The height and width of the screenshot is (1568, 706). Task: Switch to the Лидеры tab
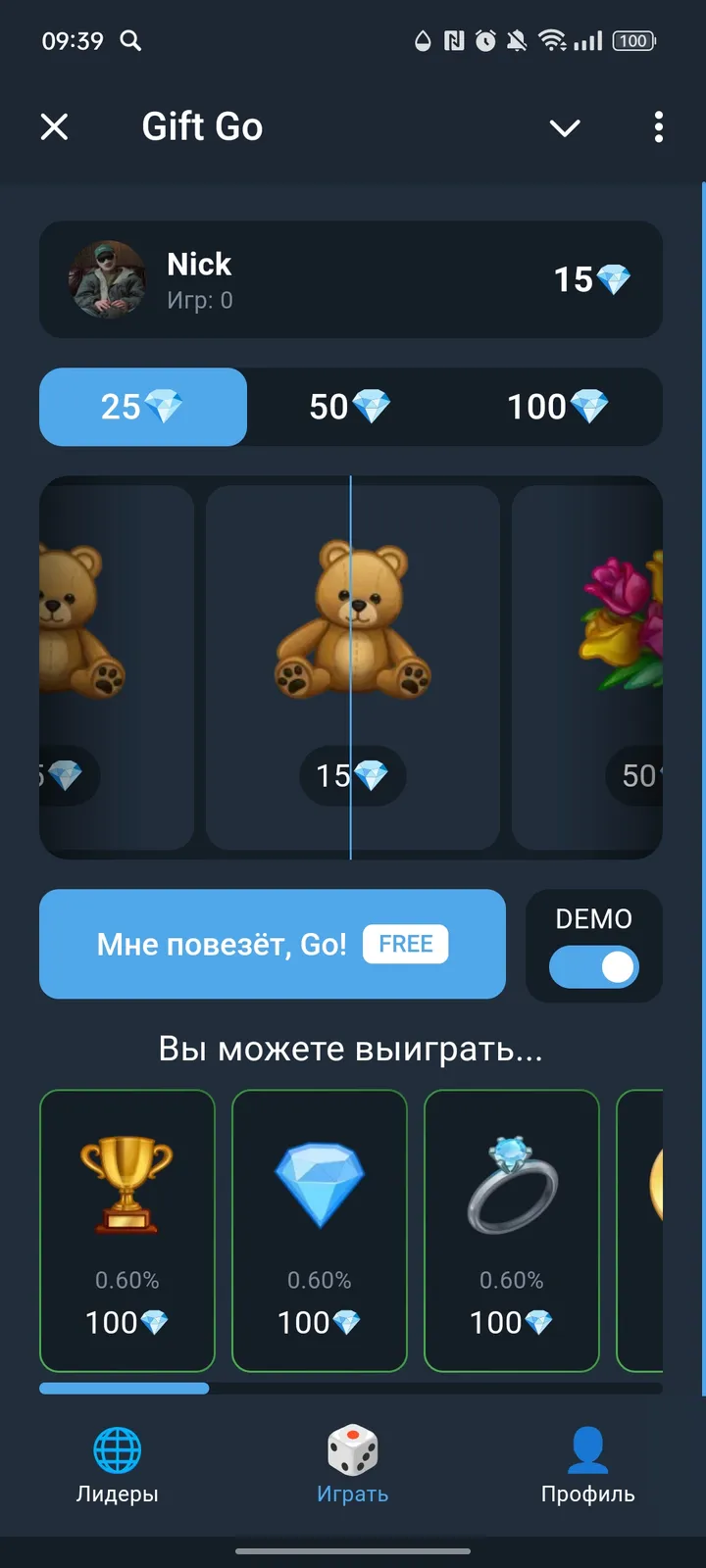pyautogui.click(x=118, y=1494)
